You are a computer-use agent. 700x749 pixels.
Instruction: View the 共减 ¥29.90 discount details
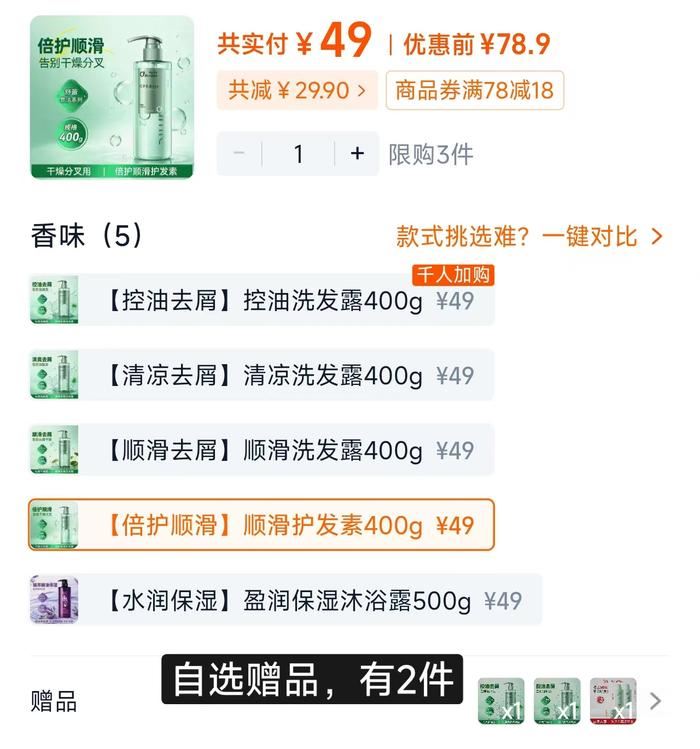pyautogui.click(x=297, y=90)
